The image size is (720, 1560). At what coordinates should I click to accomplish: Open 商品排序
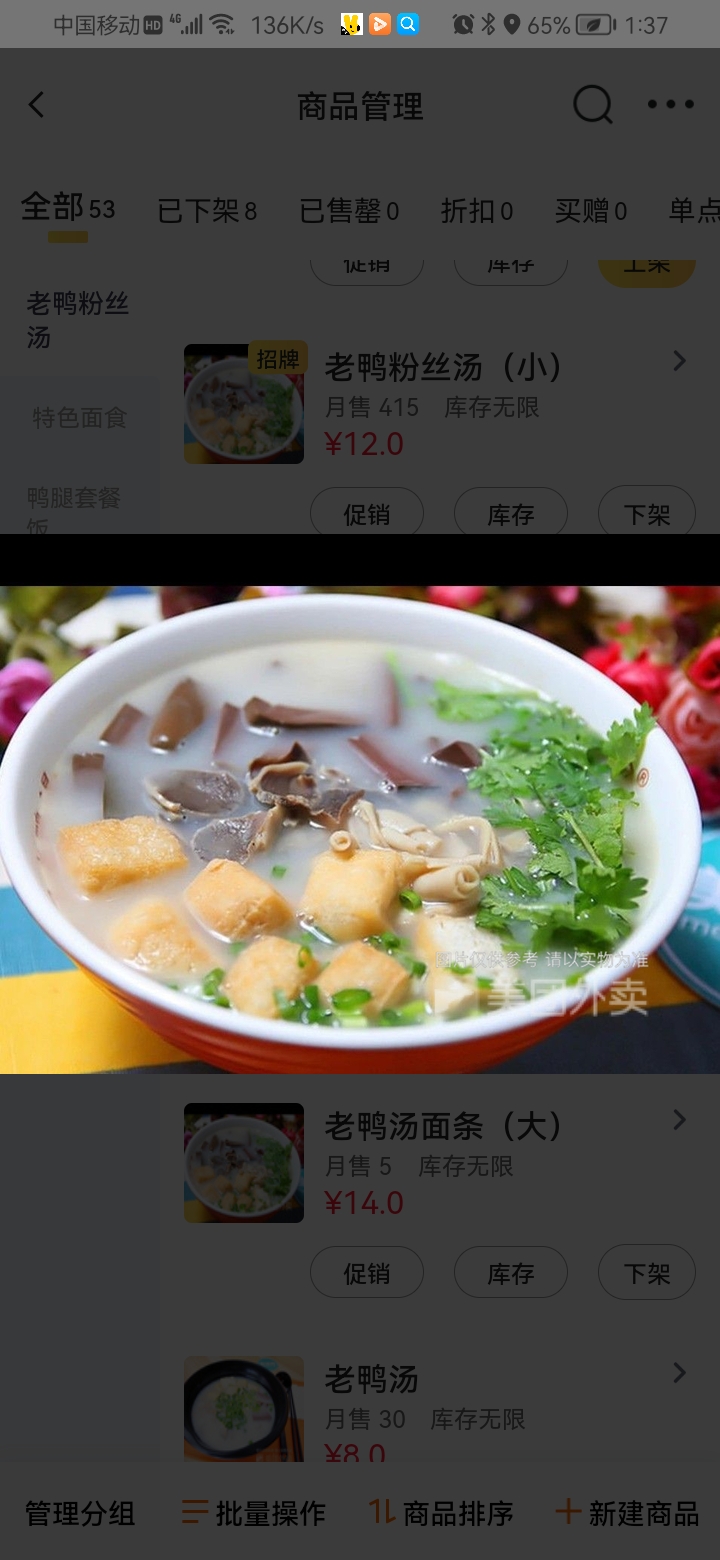tap(442, 1513)
